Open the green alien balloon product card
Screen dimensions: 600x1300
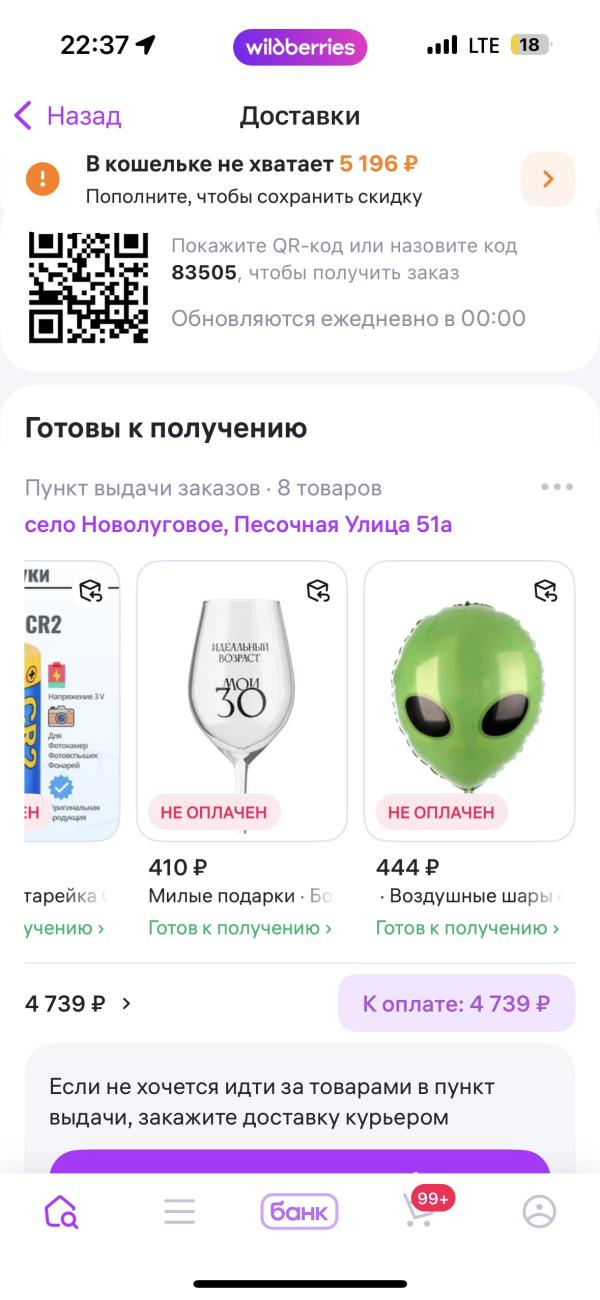click(469, 700)
